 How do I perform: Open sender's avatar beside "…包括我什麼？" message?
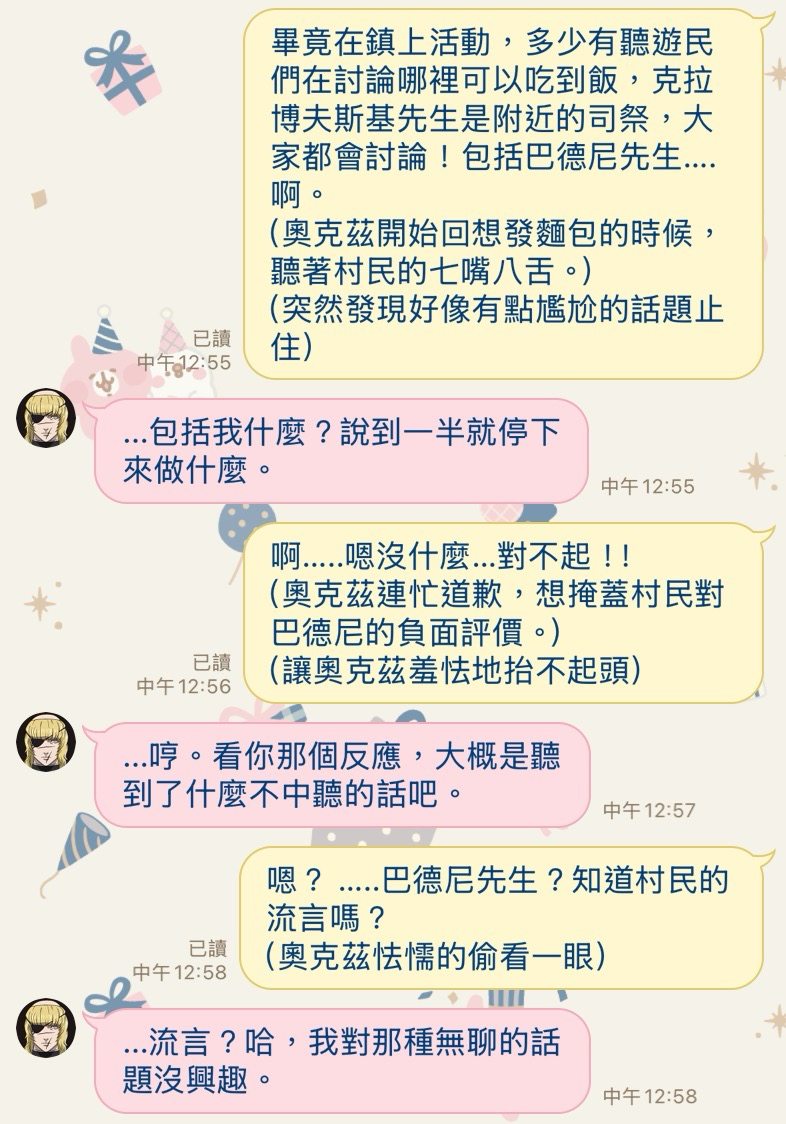coord(46,418)
